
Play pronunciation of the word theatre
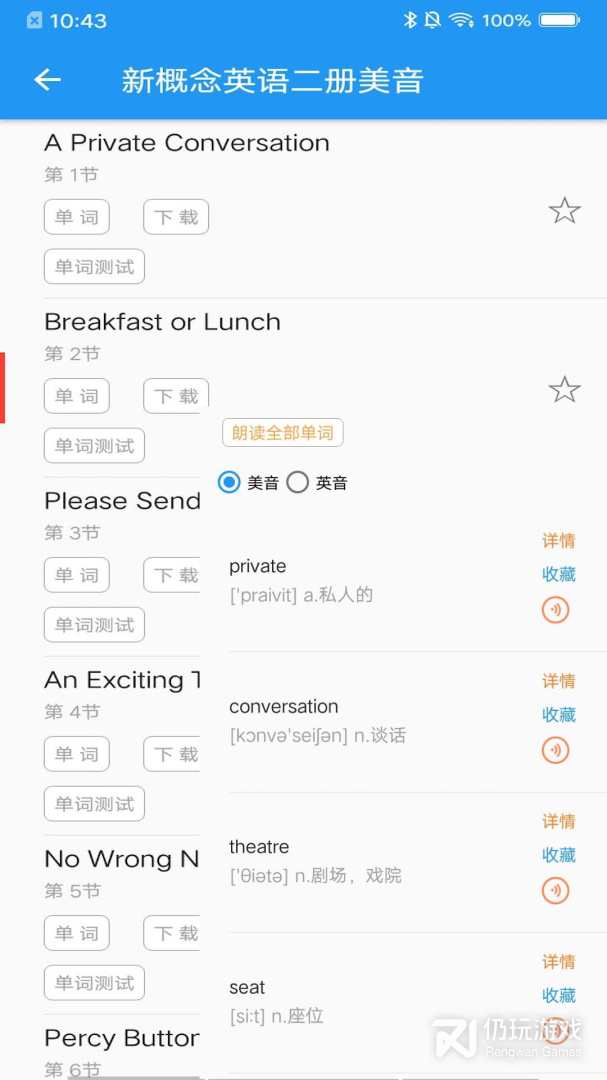pyautogui.click(x=556, y=889)
